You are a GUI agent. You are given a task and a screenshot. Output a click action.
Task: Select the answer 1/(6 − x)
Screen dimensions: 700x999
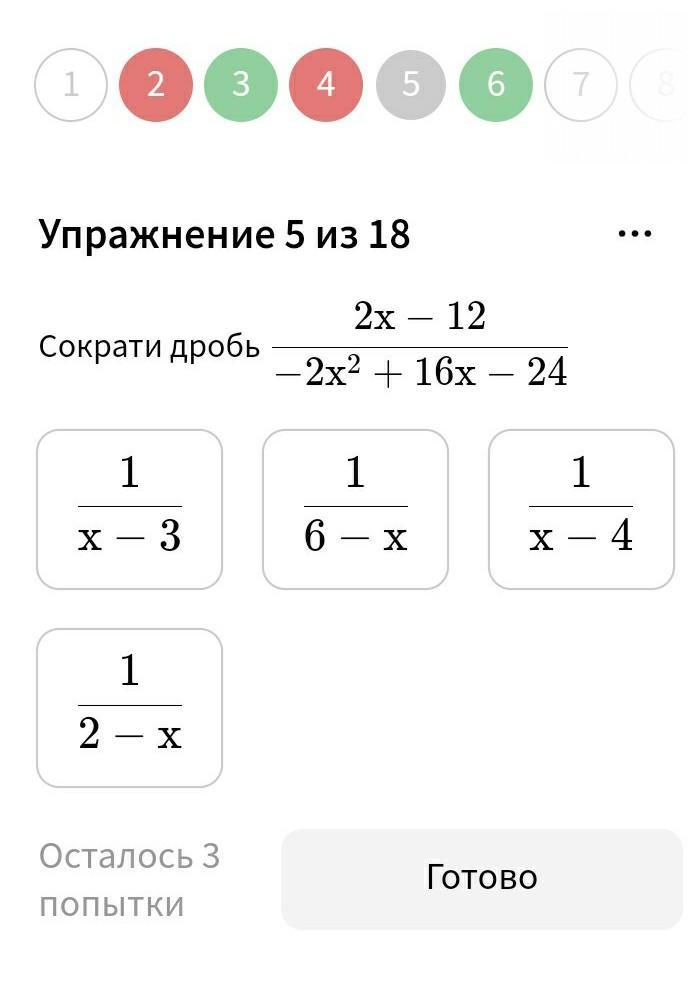tap(355, 509)
